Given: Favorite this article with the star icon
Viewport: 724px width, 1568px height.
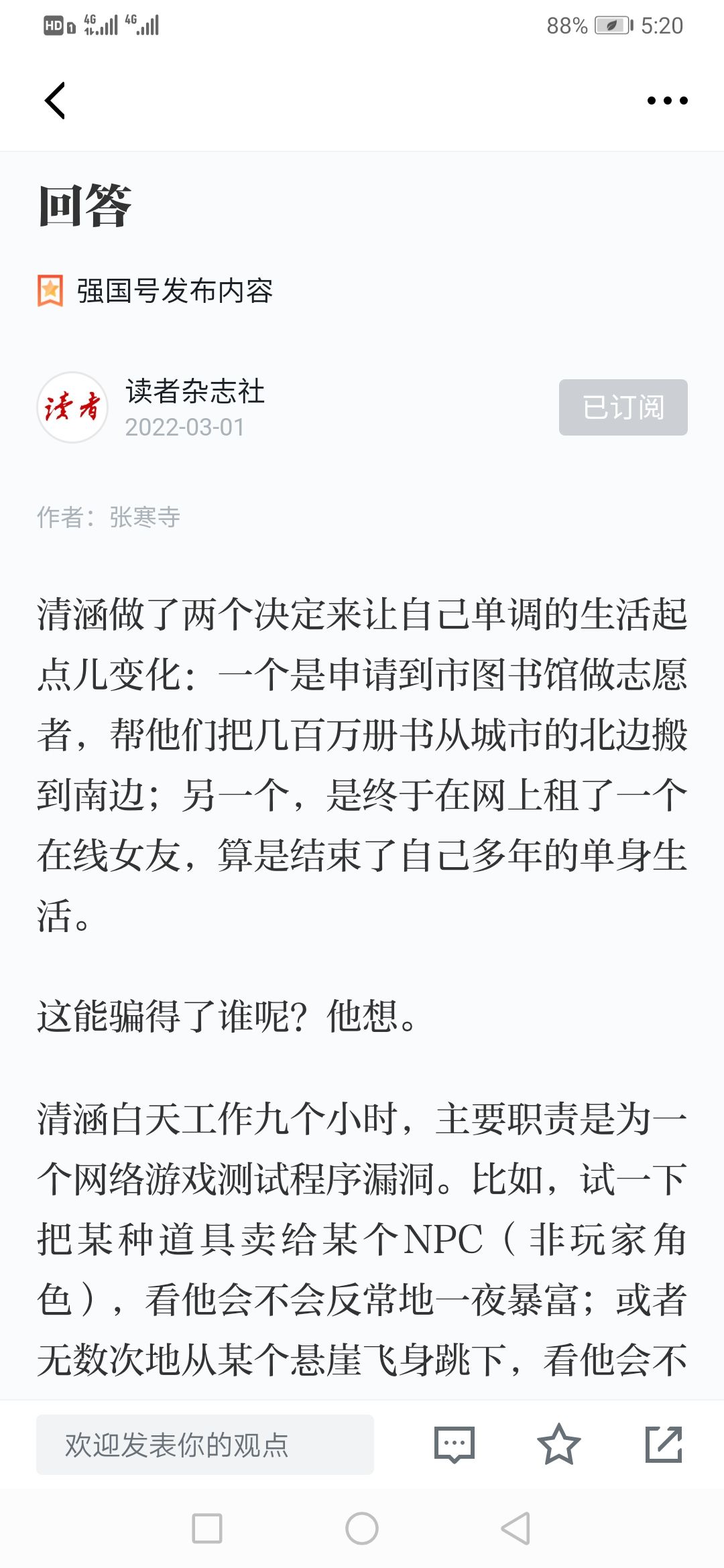Looking at the screenshot, I should pyautogui.click(x=558, y=1445).
